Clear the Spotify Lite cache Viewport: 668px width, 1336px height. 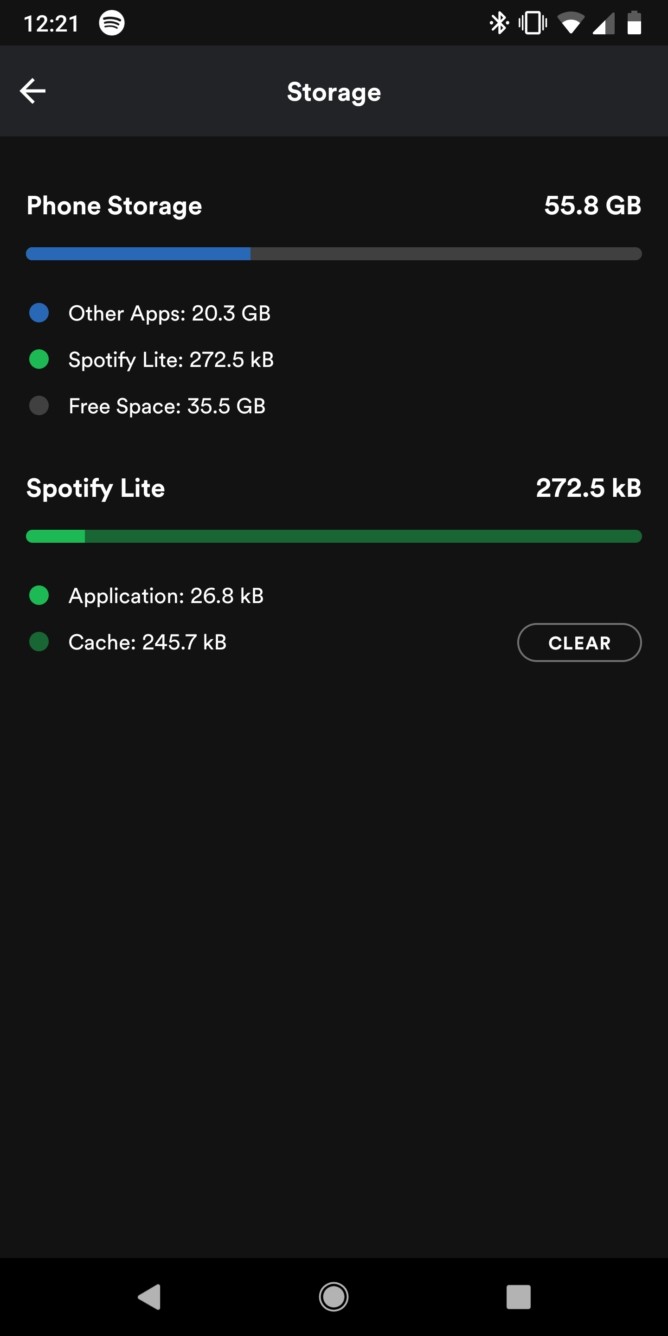coord(579,643)
